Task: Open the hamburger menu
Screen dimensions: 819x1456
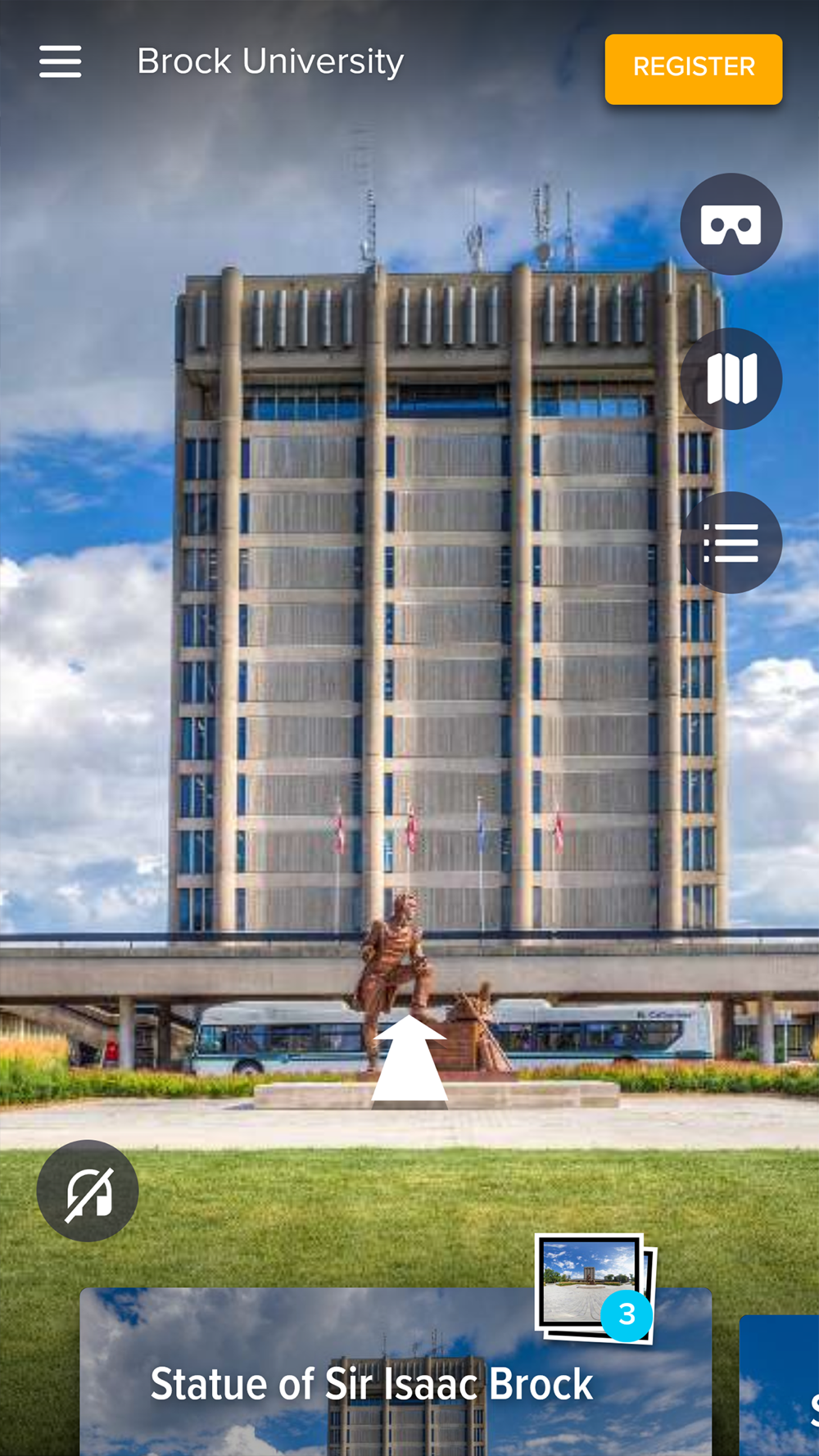Action: click(x=60, y=61)
